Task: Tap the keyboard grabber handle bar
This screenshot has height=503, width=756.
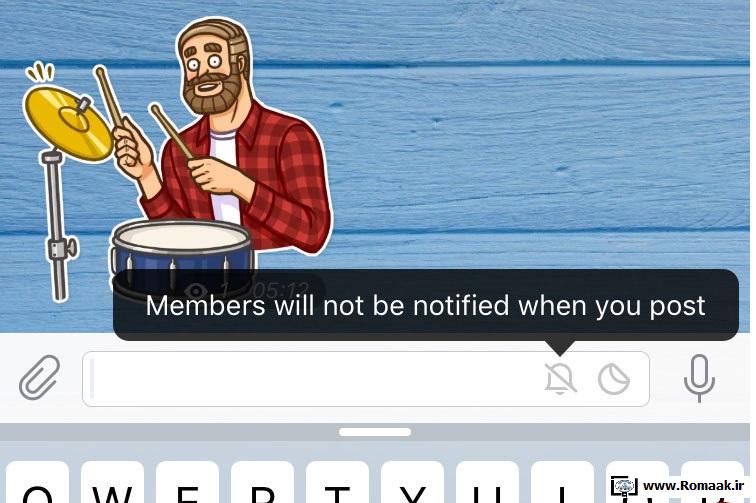Action: click(374, 432)
